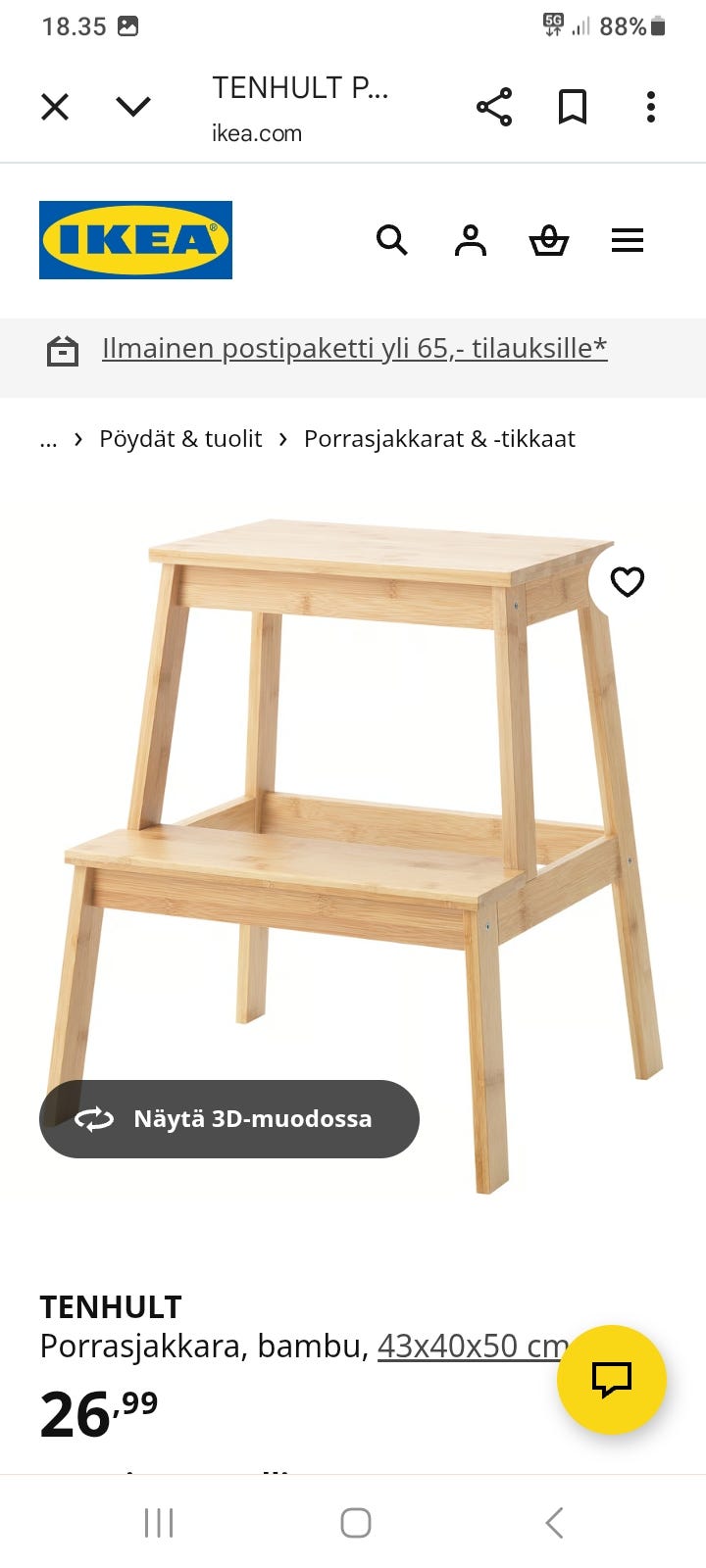Expand the breadcrumb ellipsis

(x=48, y=438)
